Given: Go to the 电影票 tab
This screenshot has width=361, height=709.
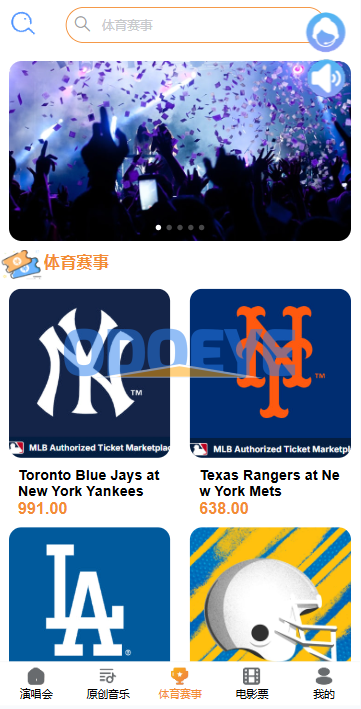Looking at the screenshot, I should tap(252, 685).
